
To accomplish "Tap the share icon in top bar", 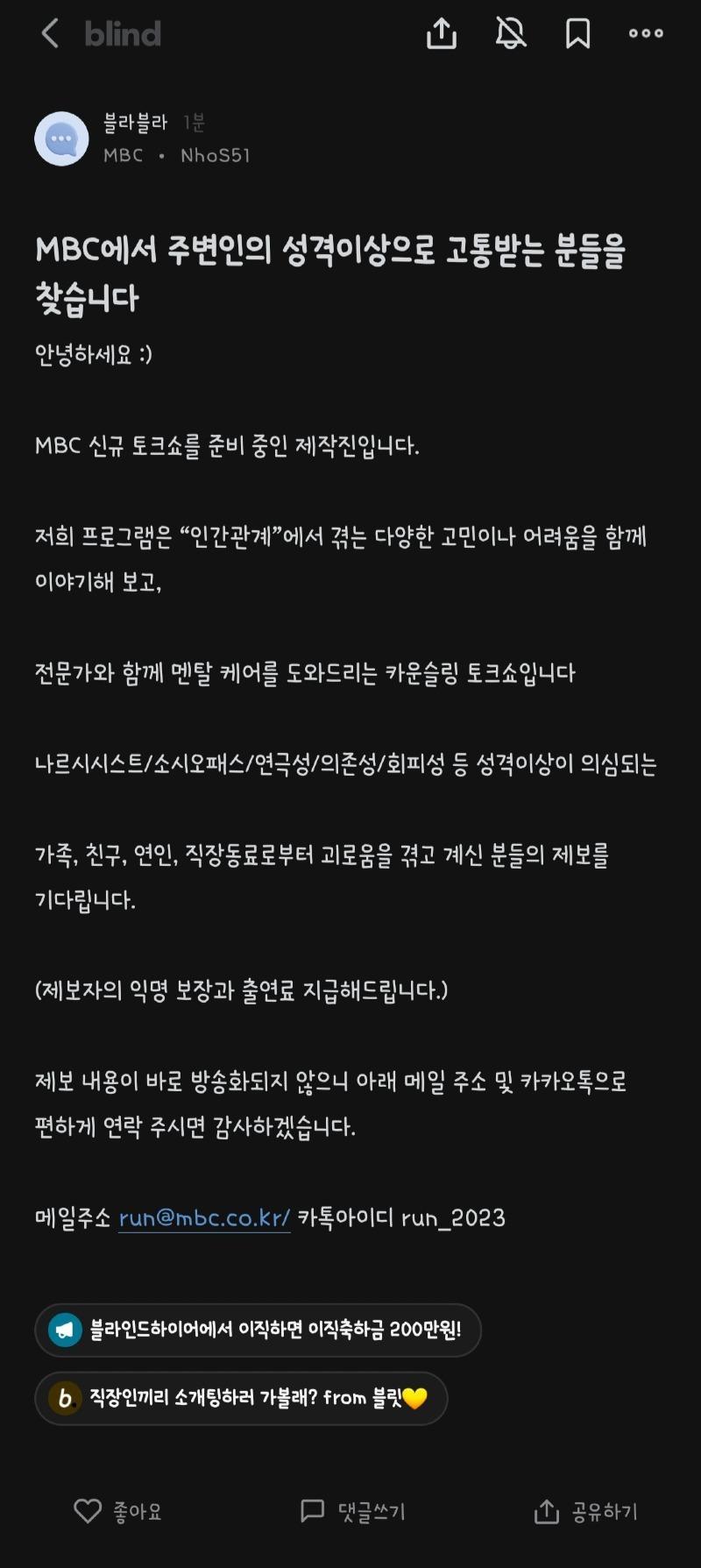I will click(x=442, y=33).
